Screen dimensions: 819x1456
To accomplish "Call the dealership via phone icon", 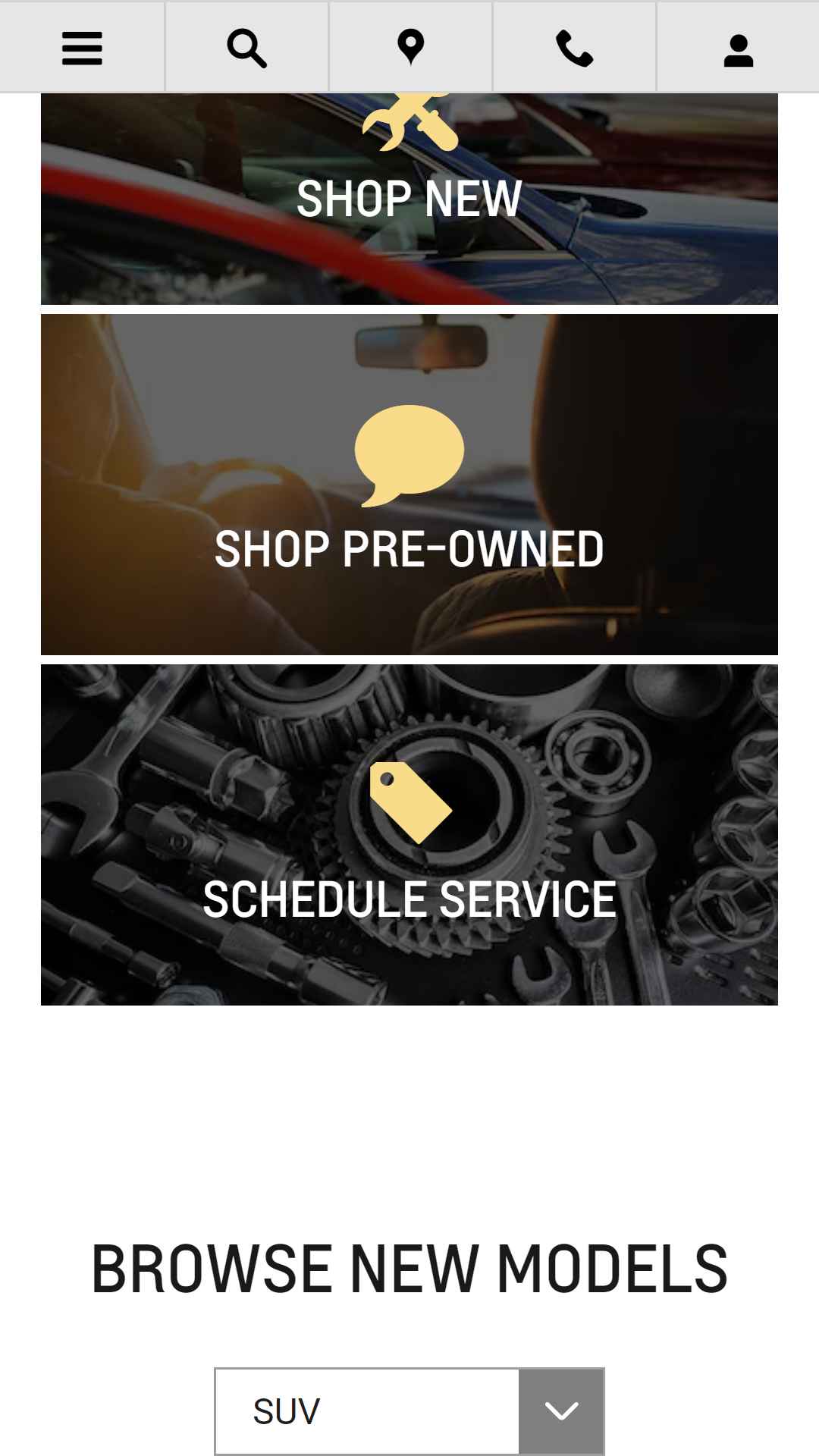I will (x=574, y=47).
